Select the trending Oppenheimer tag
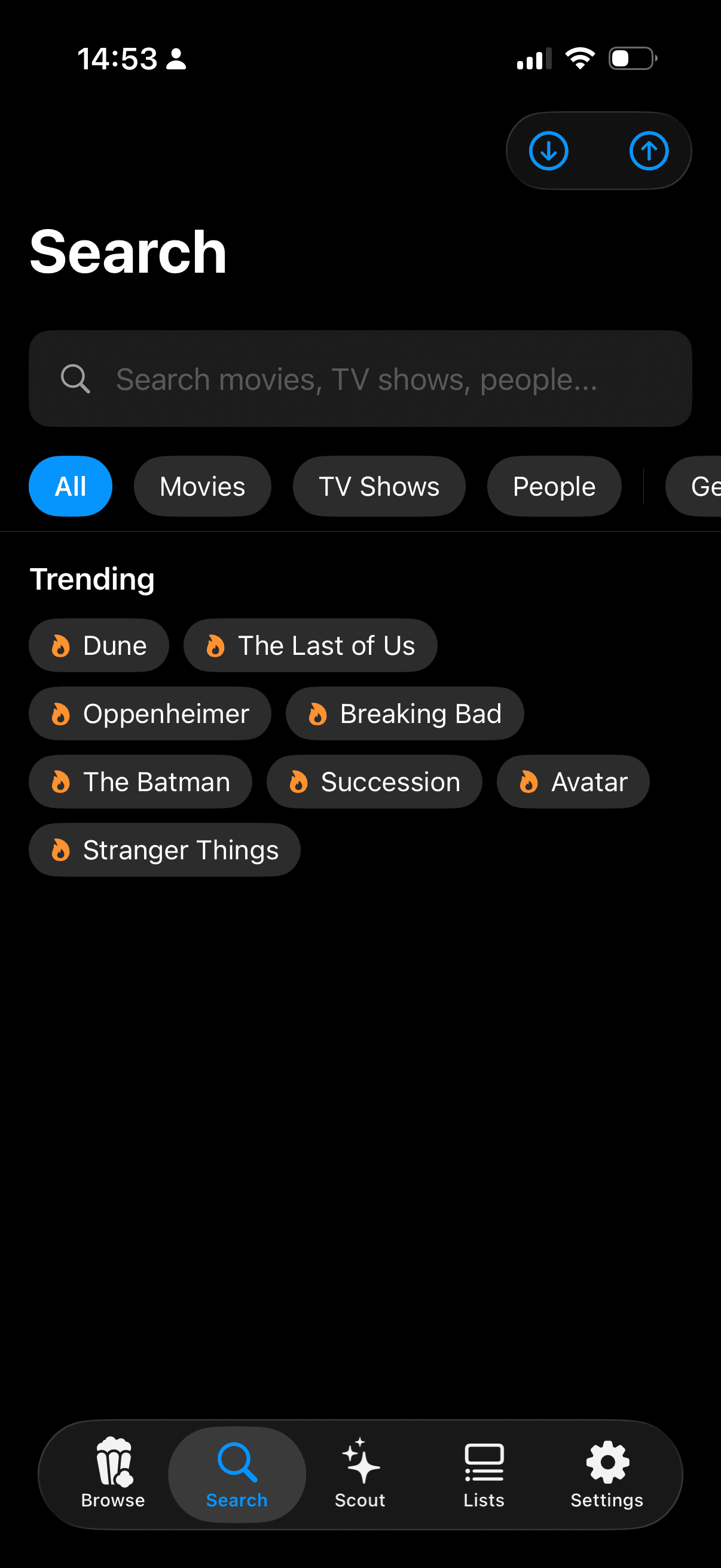Viewport: 721px width, 1568px height. point(149,713)
